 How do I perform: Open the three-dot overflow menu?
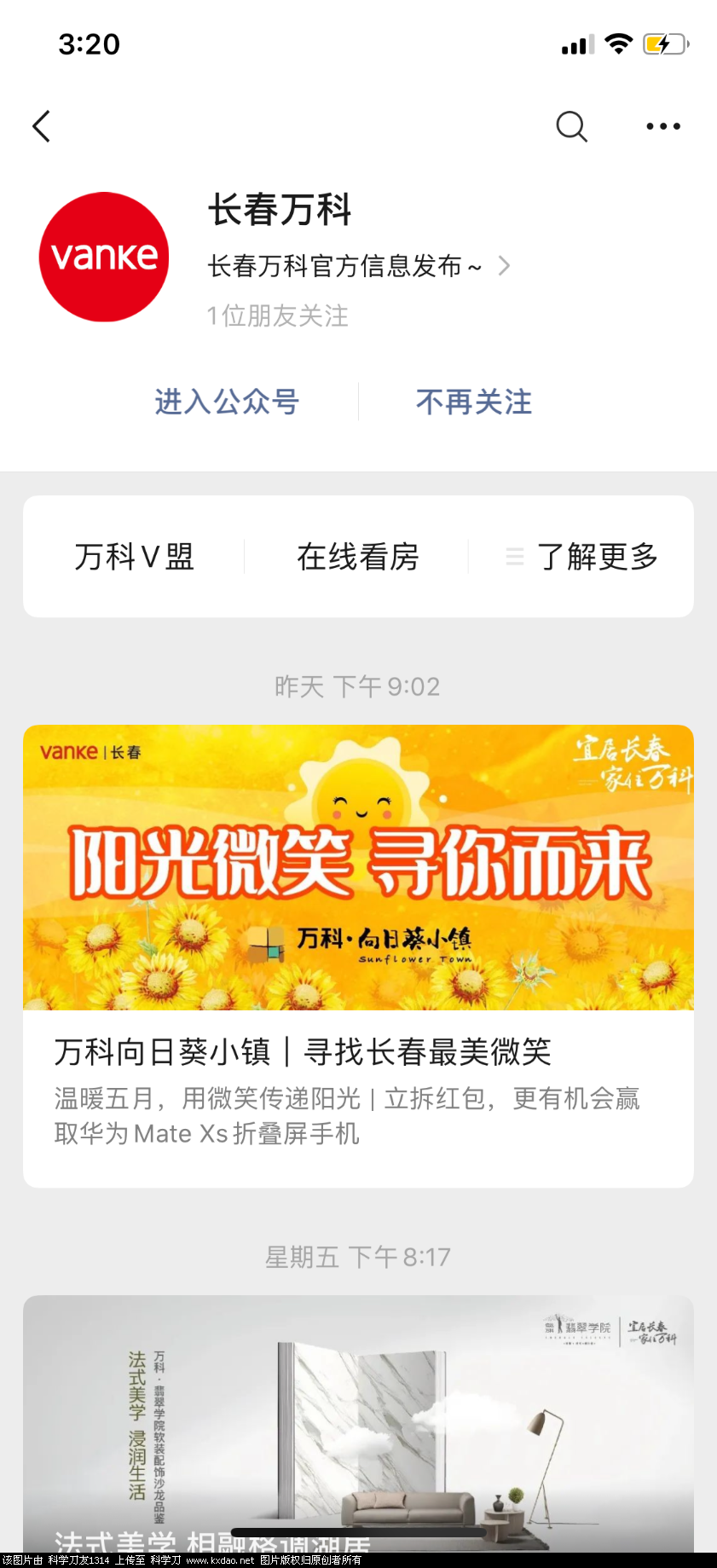point(662,126)
